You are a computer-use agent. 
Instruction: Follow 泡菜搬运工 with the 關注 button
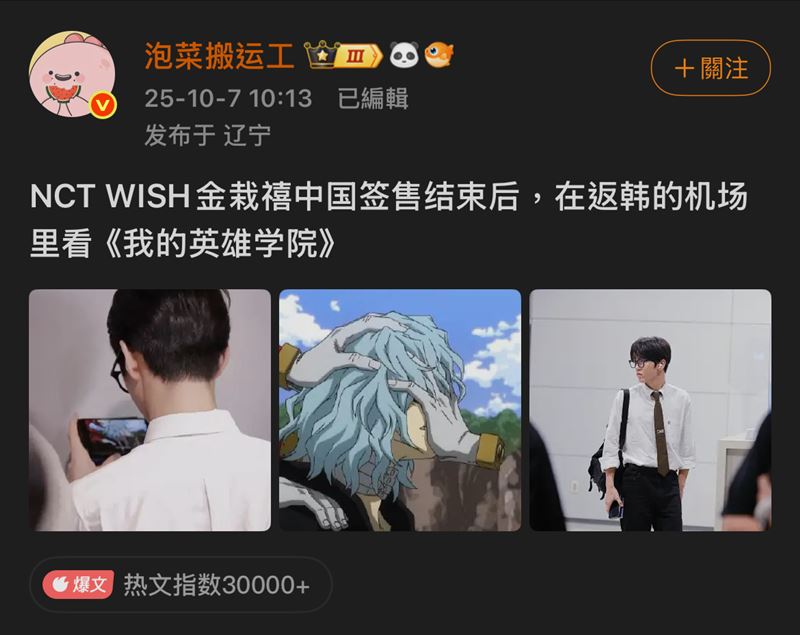point(710,68)
